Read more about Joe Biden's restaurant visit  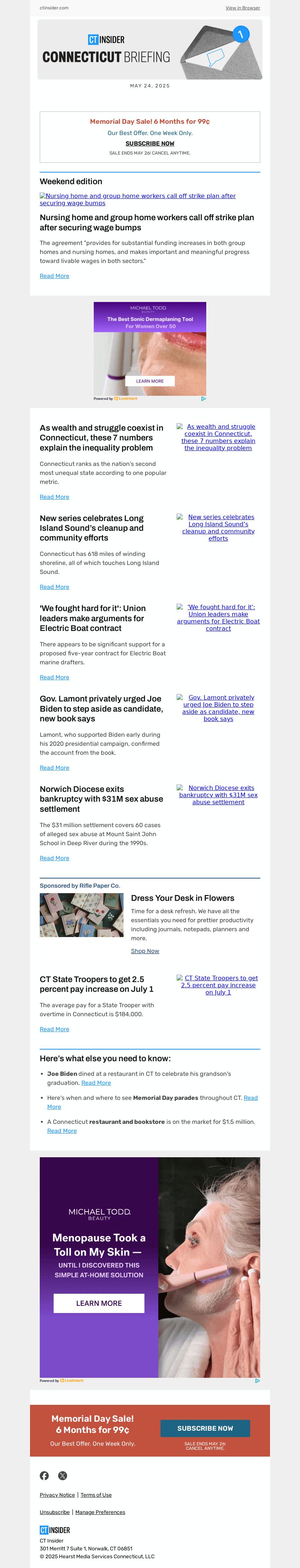point(96,1083)
